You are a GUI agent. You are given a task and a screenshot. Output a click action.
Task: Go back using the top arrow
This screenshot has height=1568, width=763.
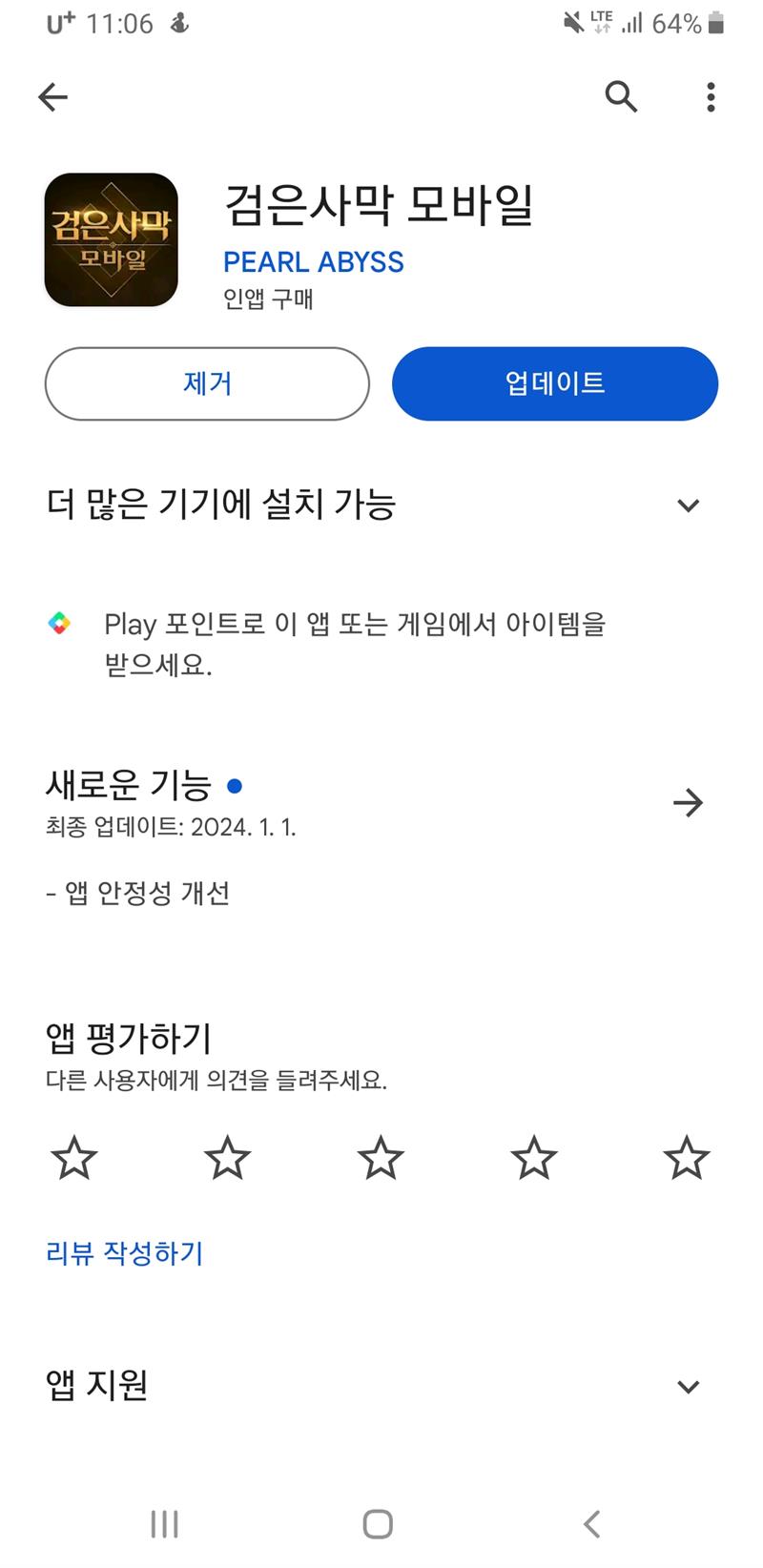click(x=53, y=96)
